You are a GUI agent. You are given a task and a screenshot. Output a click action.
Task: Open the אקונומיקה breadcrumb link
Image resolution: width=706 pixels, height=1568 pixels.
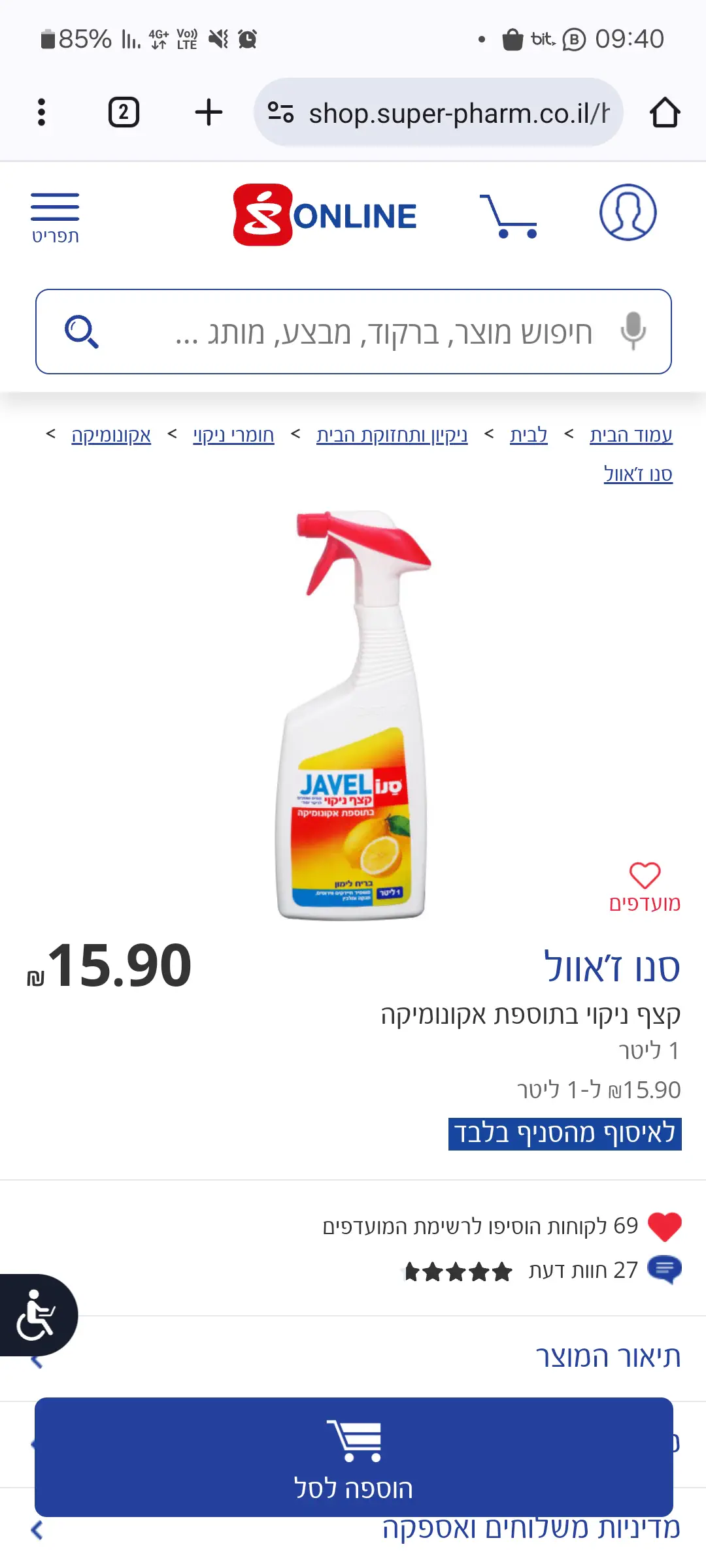[x=111, y=435]
